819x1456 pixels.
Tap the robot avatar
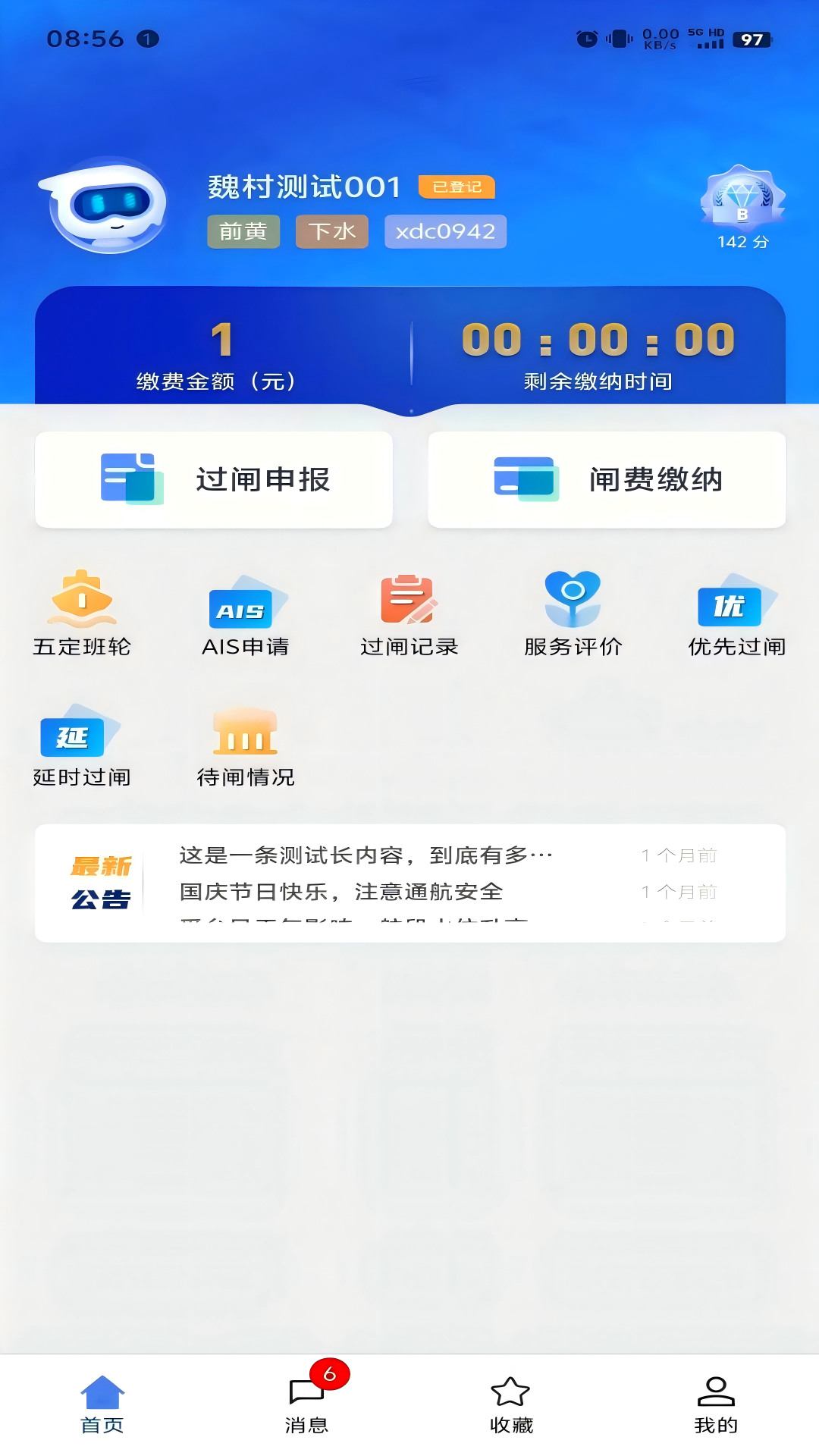104,206
